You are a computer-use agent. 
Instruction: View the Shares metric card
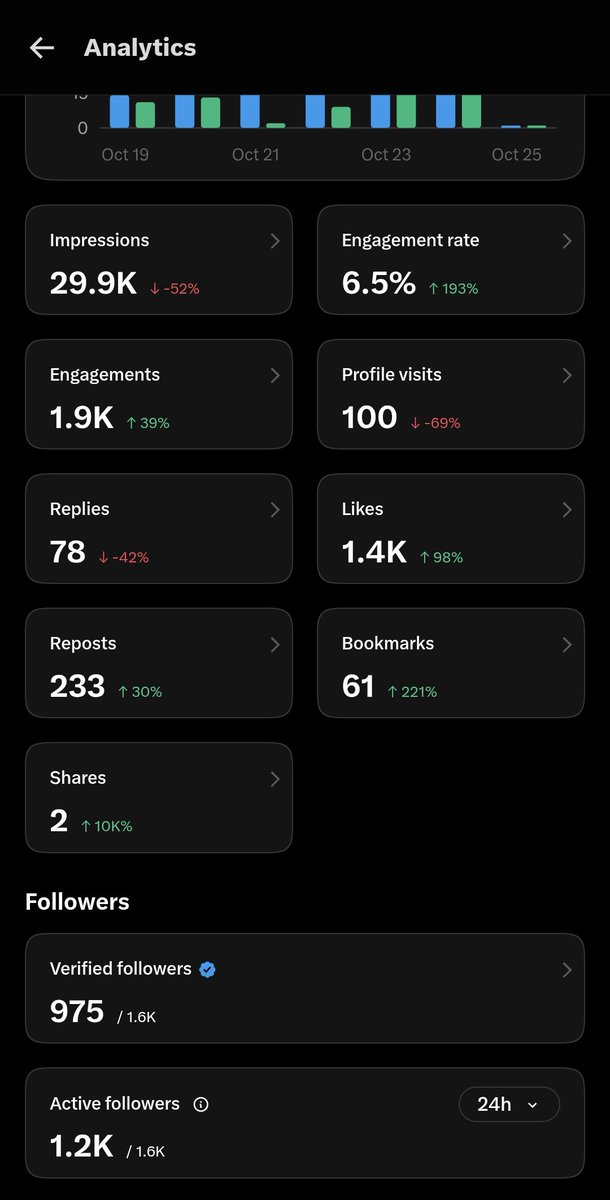159,797
